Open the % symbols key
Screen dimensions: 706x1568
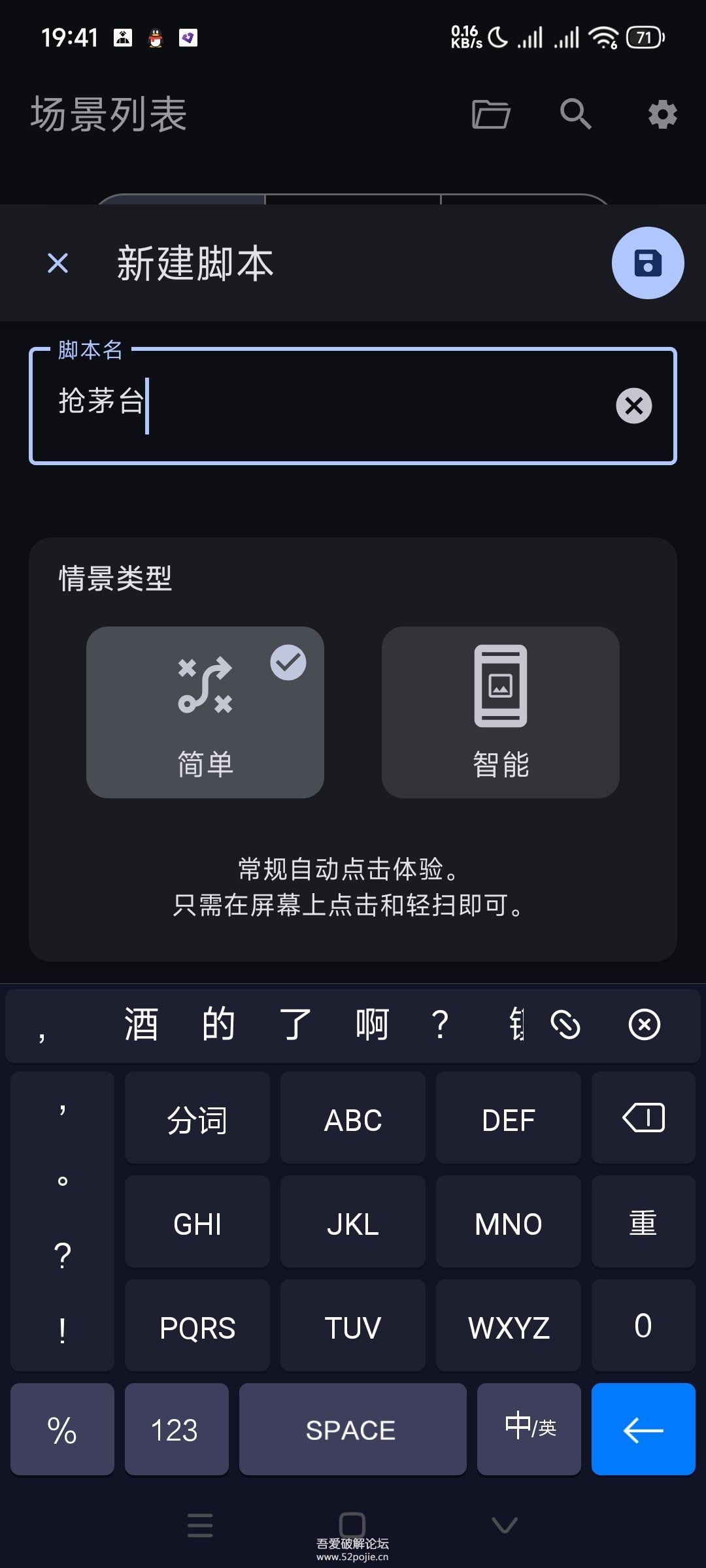[62, 1429]
